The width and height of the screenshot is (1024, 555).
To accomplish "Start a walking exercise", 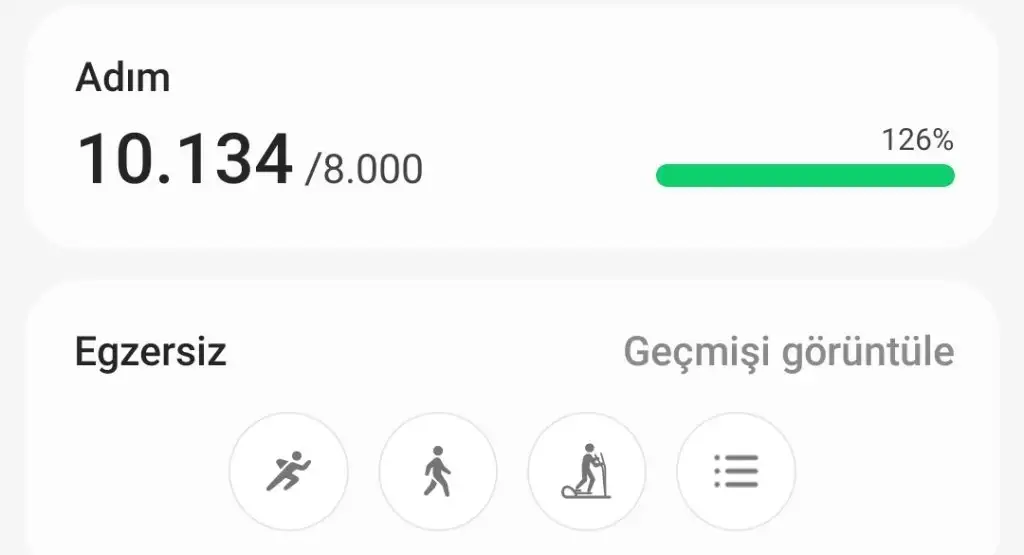I will (x=437, y=471).
